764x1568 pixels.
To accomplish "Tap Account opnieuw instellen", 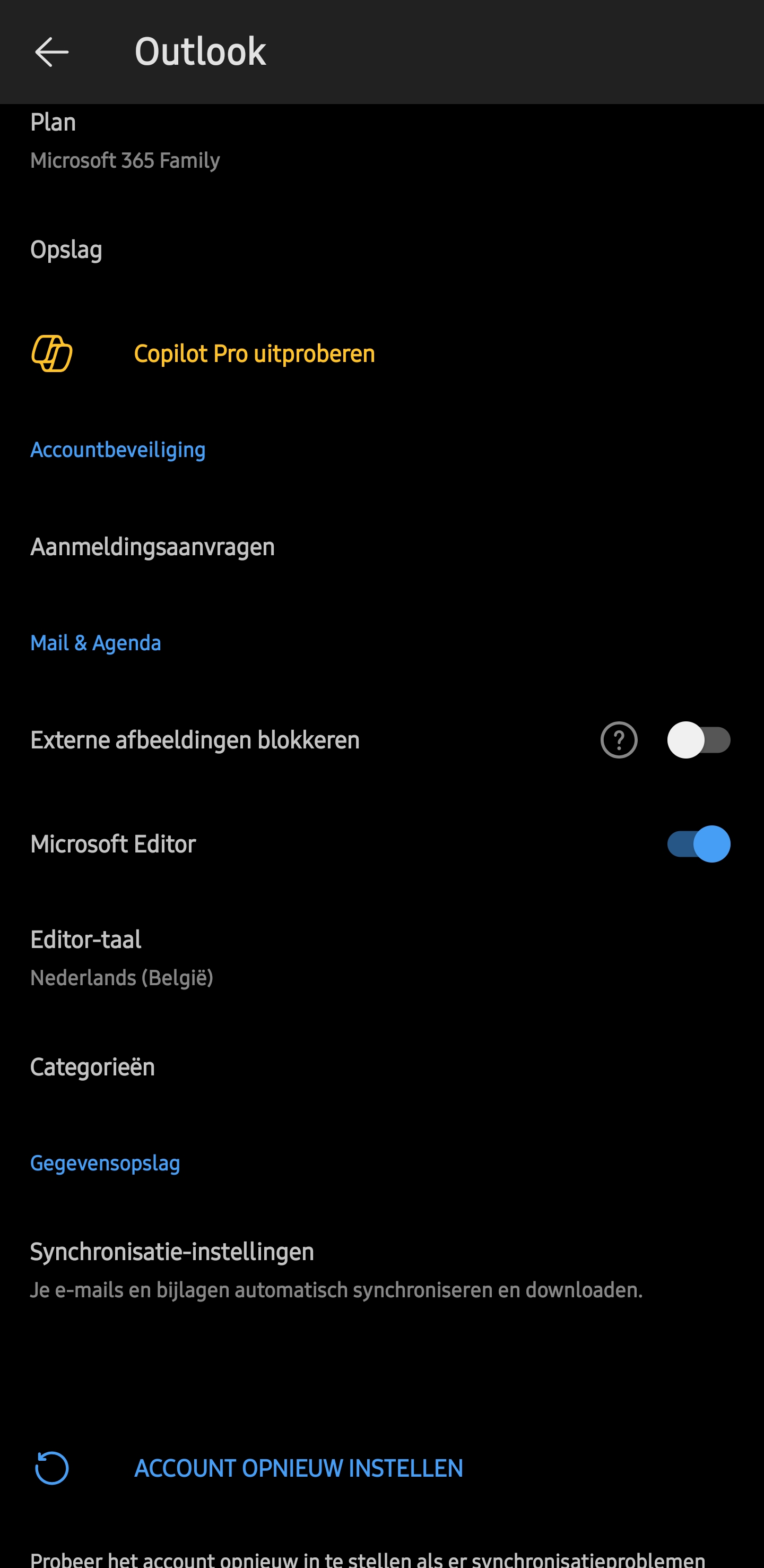I will (298, 1468).
